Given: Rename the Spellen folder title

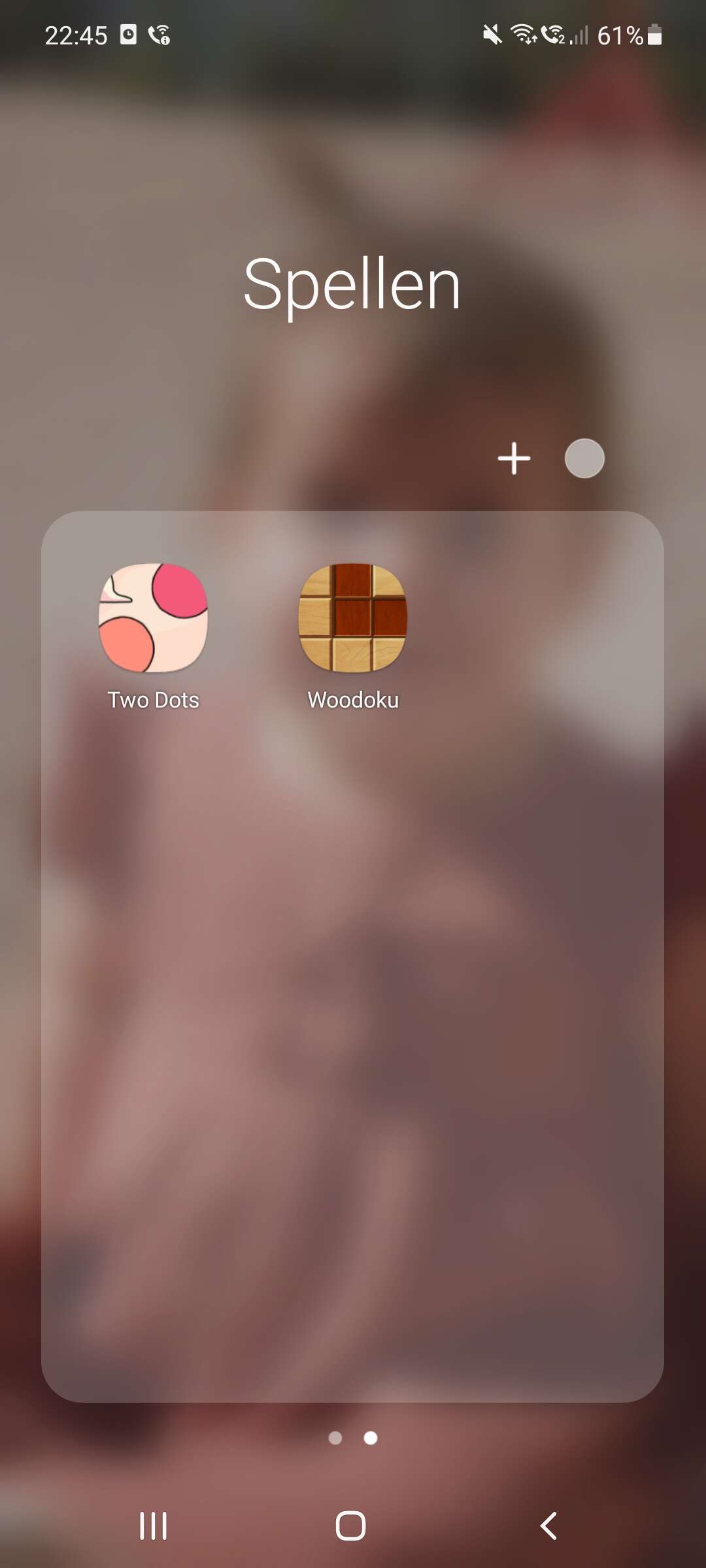Looking at the screenshot, I should 352,284.
